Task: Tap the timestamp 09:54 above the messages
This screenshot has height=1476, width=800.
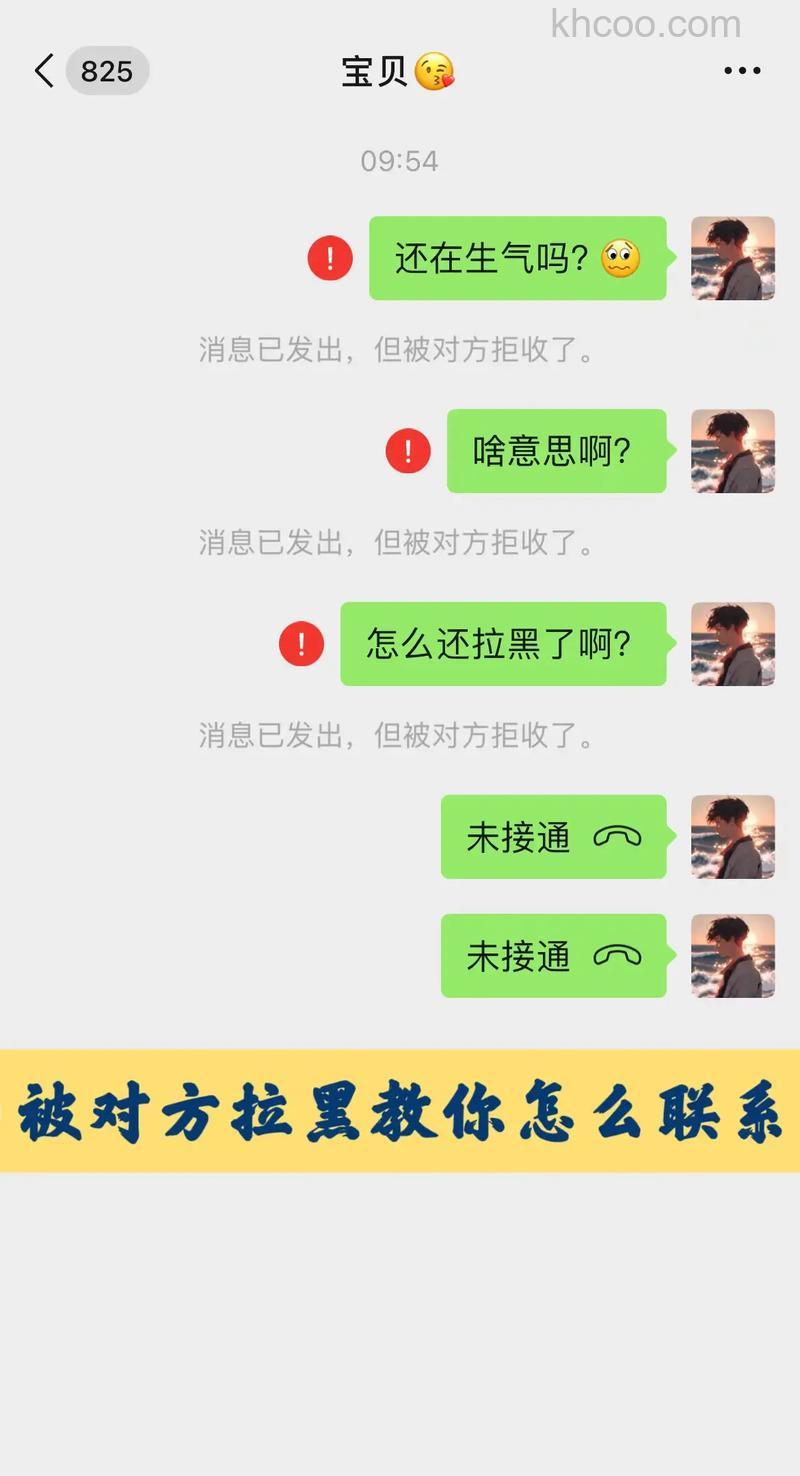Action: point(400,160)
